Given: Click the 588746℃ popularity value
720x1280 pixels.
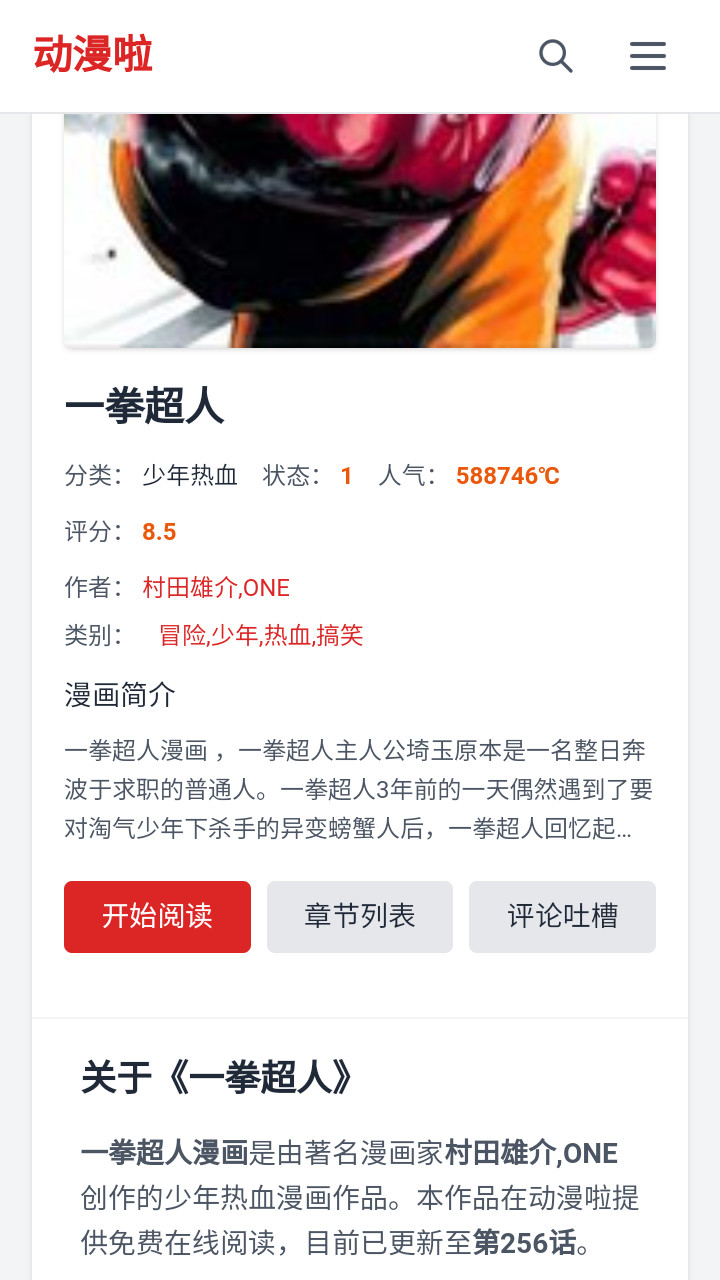Looking at the screenshot, I should pyautogui.click(x=508, y=476).
